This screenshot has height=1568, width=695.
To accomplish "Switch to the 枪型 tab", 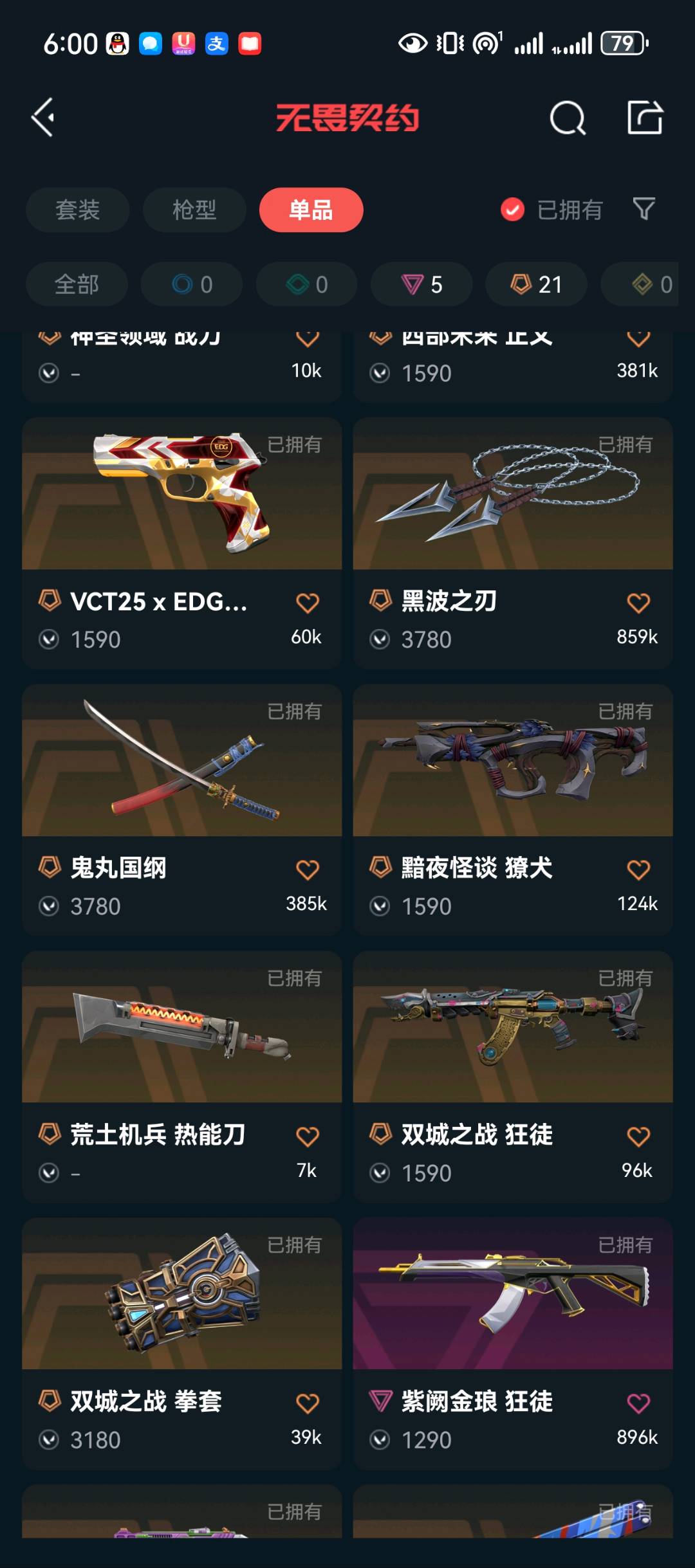I will [x=194, y=210].
